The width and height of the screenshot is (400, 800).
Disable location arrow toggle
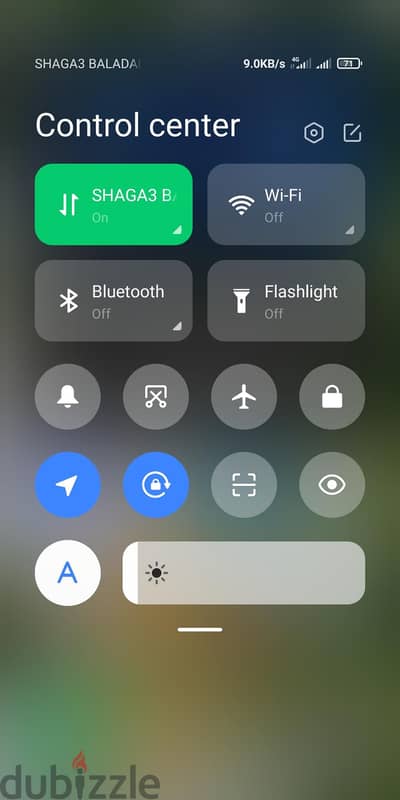click(x=68, y=485)
